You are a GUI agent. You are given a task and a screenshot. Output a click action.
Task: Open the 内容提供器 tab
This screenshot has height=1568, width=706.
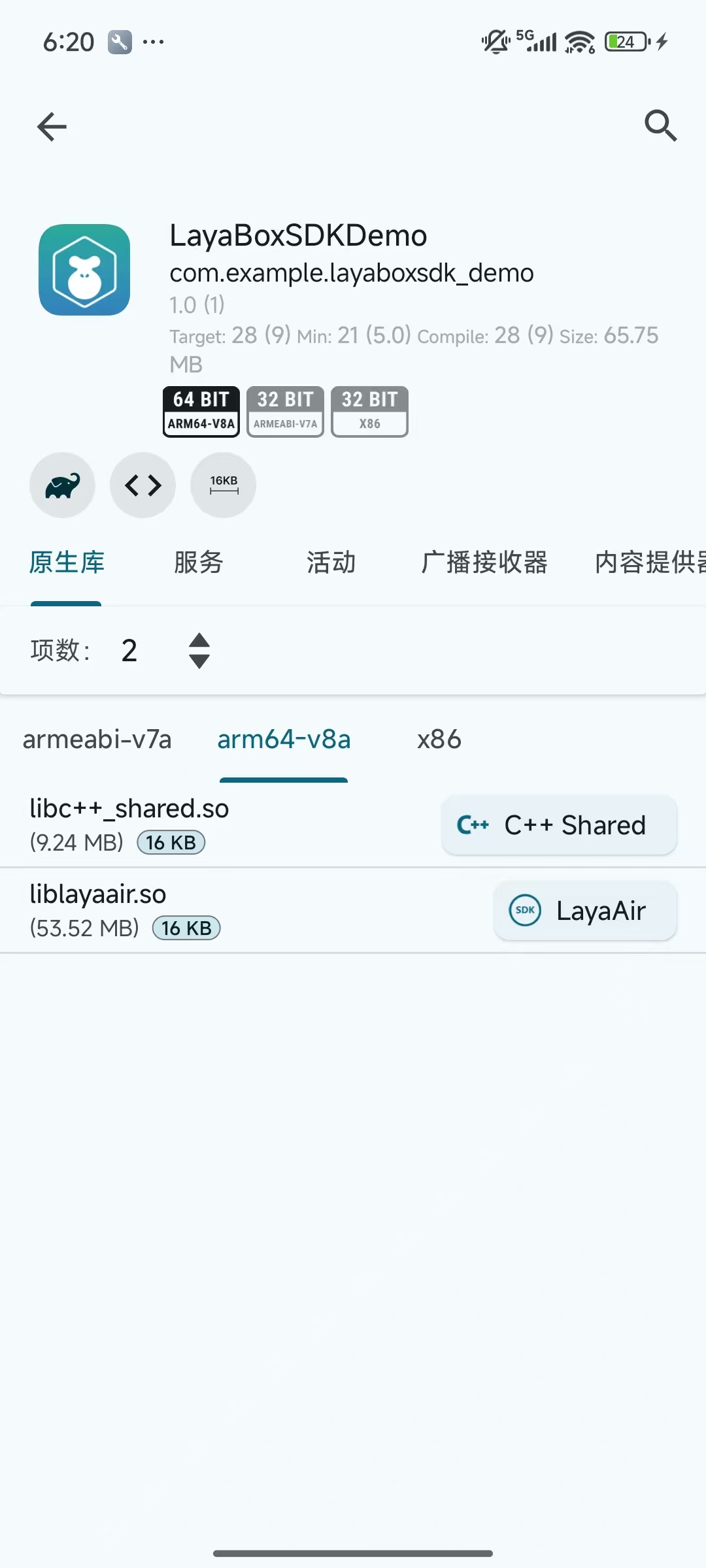(x=647, y=562)
